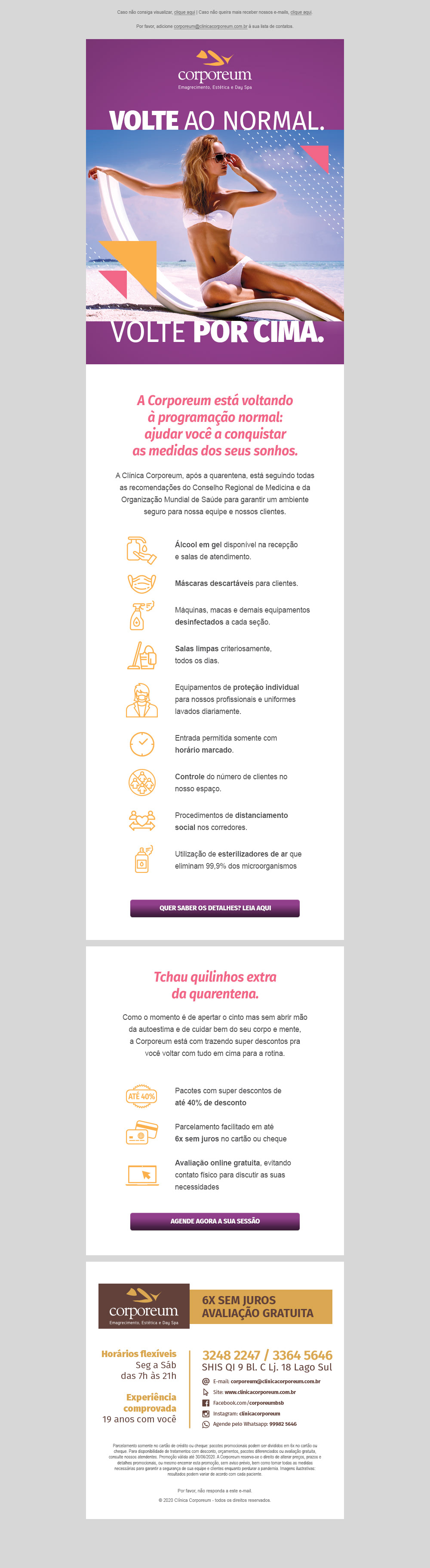Open the footer E-mail corporeum@clinicacorporeum.com.br link
The image size is (430, 1568).
275,1381
